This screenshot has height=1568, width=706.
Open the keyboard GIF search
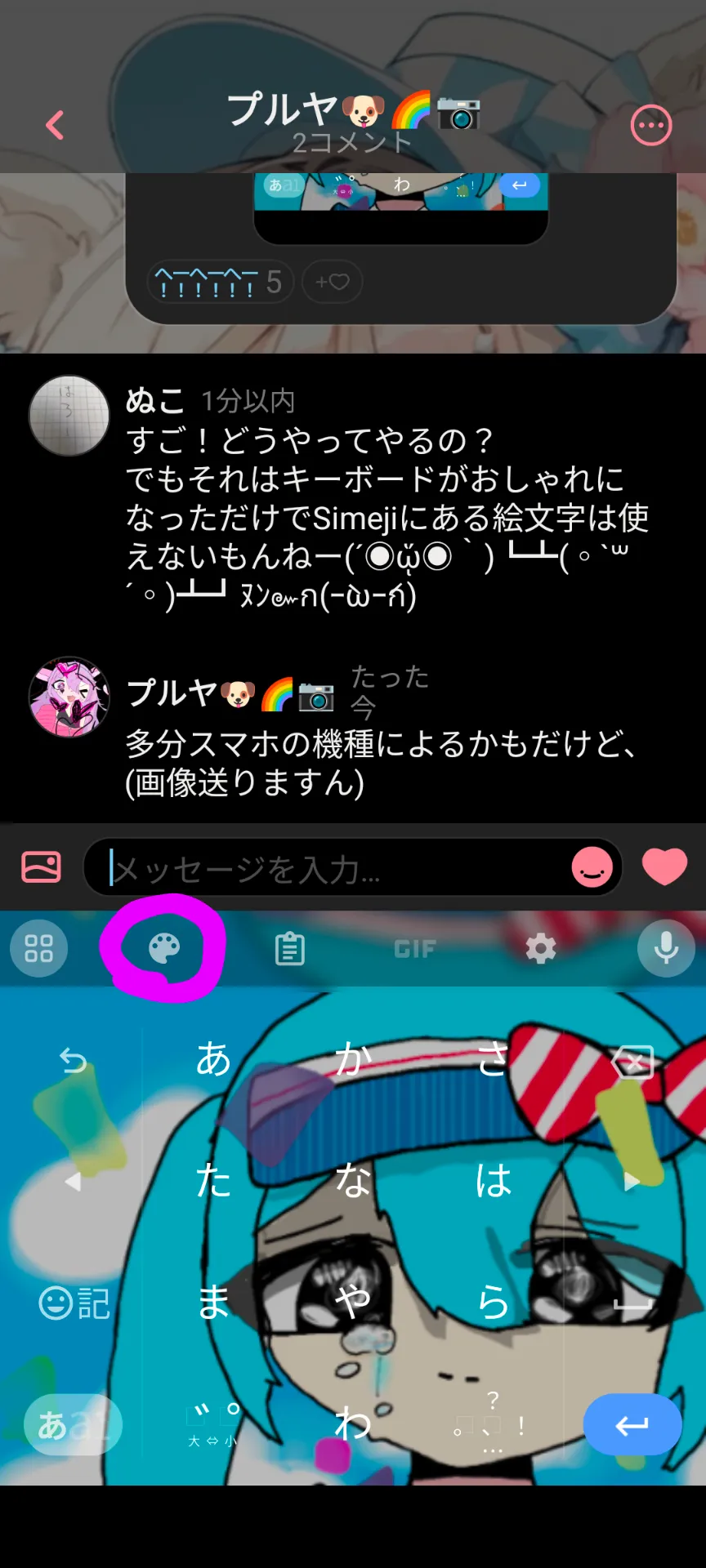(x=415, y=949)
